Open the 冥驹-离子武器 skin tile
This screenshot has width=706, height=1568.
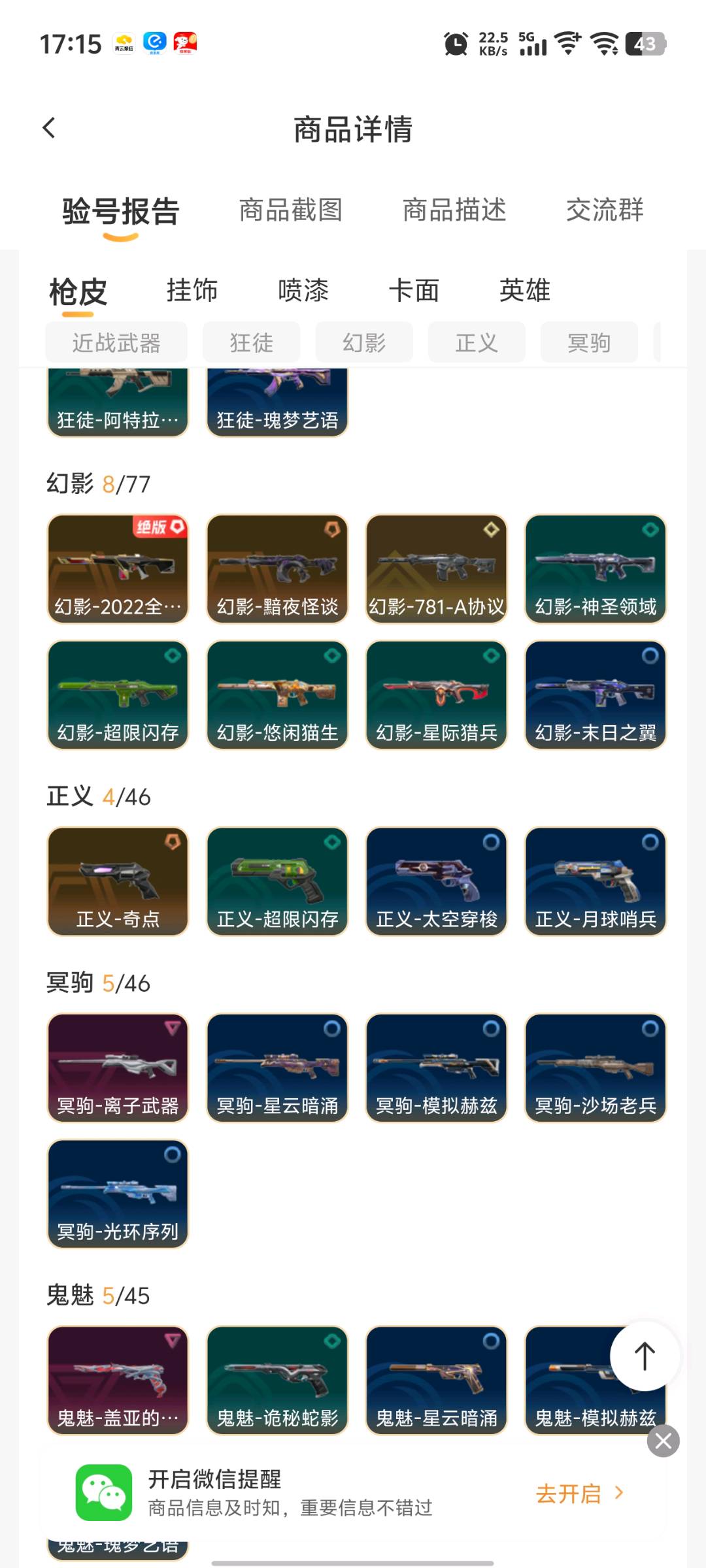point(118,1068)
